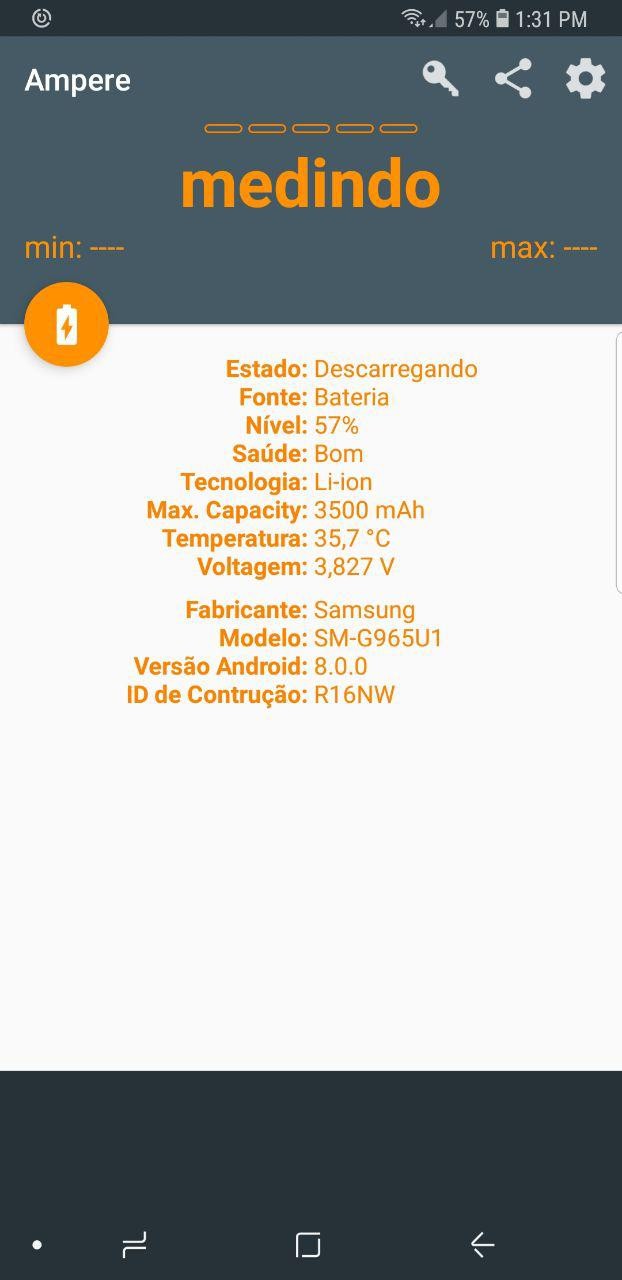This screenshot has height=1280, width=622.
Task: Go to the home screen
Action: 308,1244
